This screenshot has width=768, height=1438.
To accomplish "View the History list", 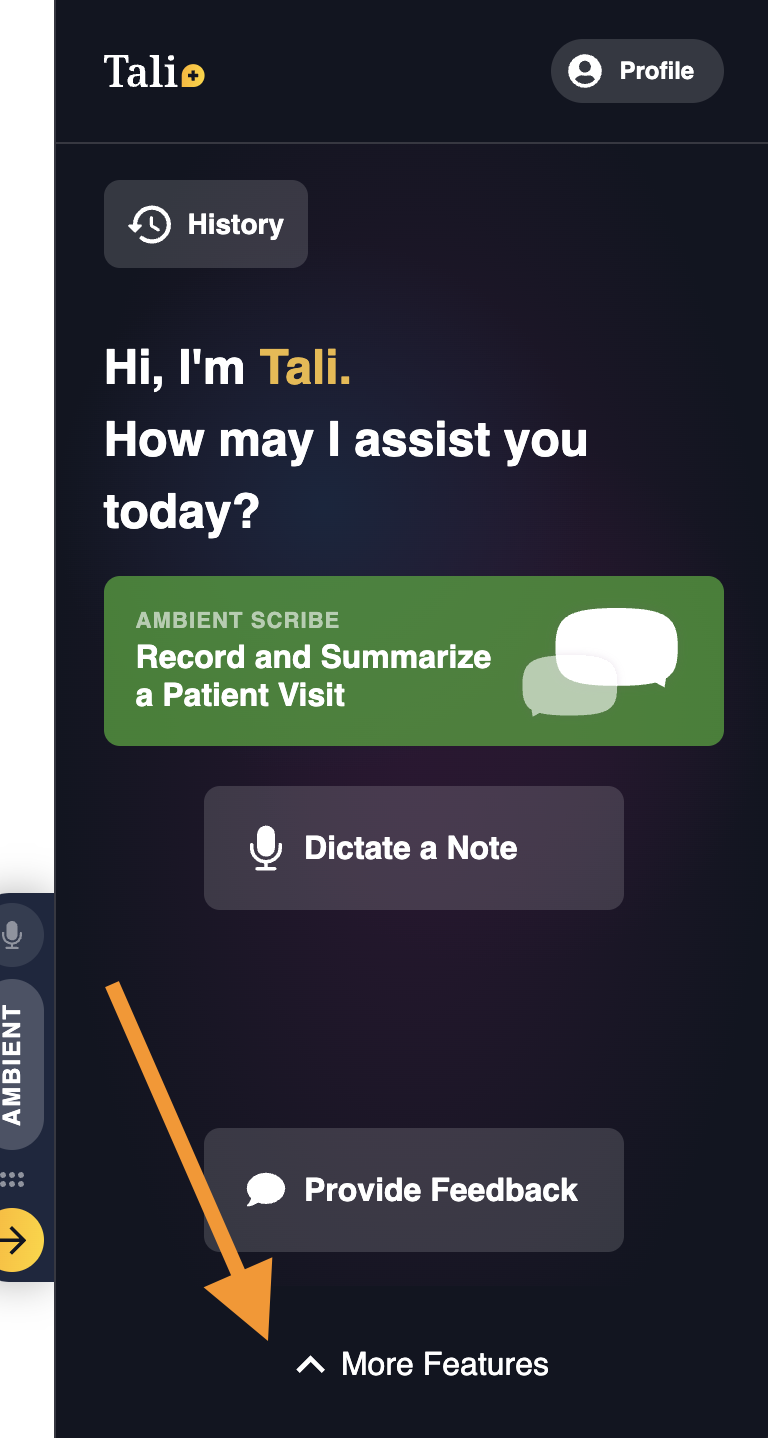I will tap(206, 224).
